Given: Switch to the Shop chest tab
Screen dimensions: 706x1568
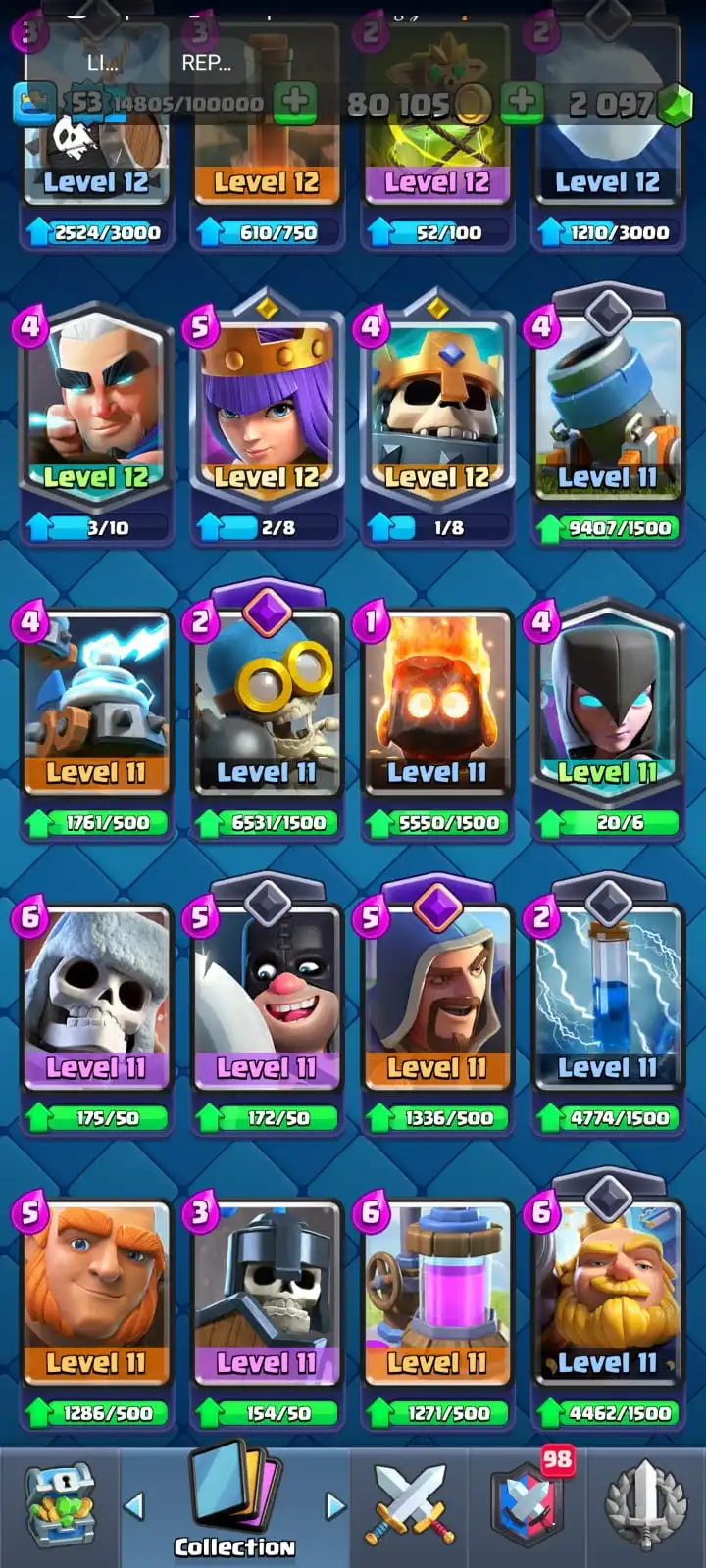Looking at the screenshot, I should pyautogui.click(x=59, y=1506).
